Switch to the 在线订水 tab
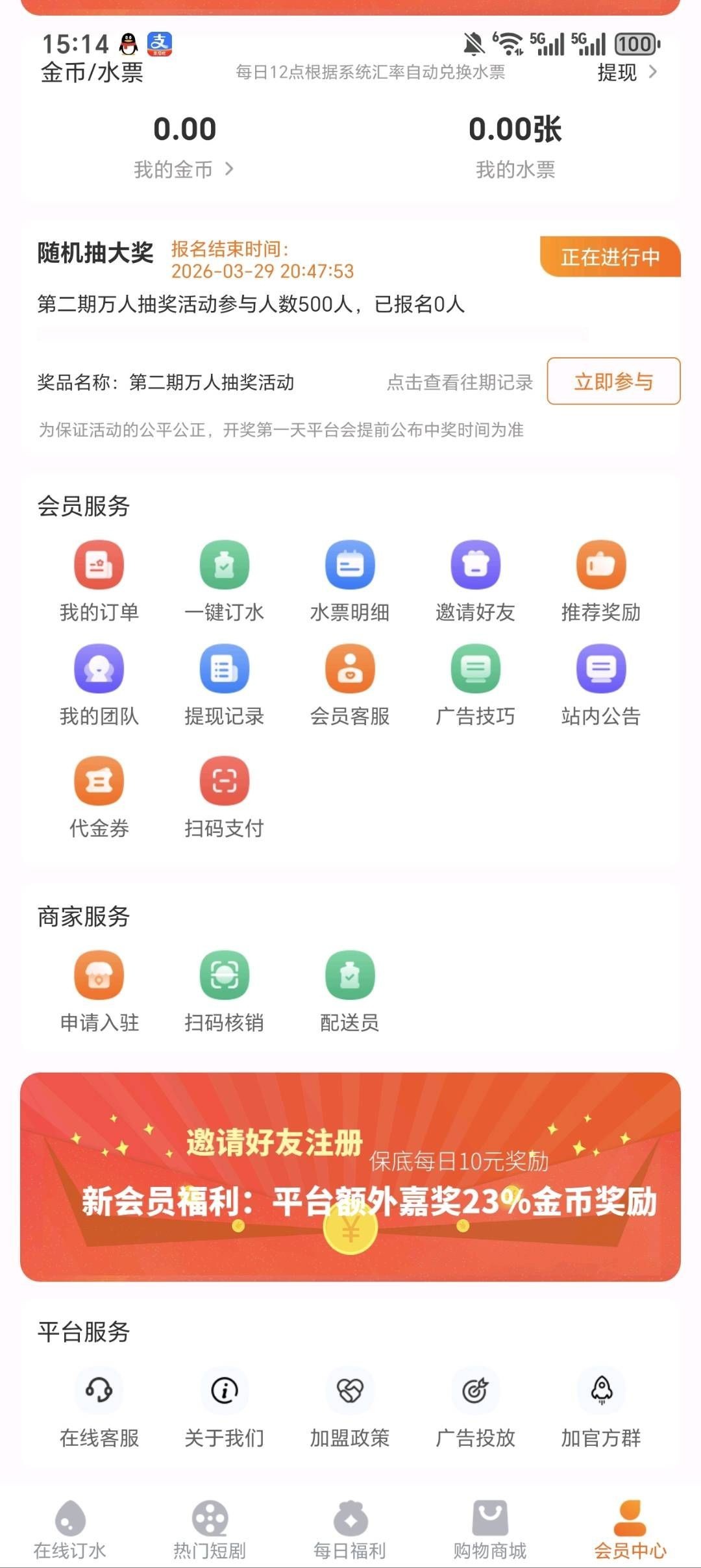 click(x=70, y=1530)
